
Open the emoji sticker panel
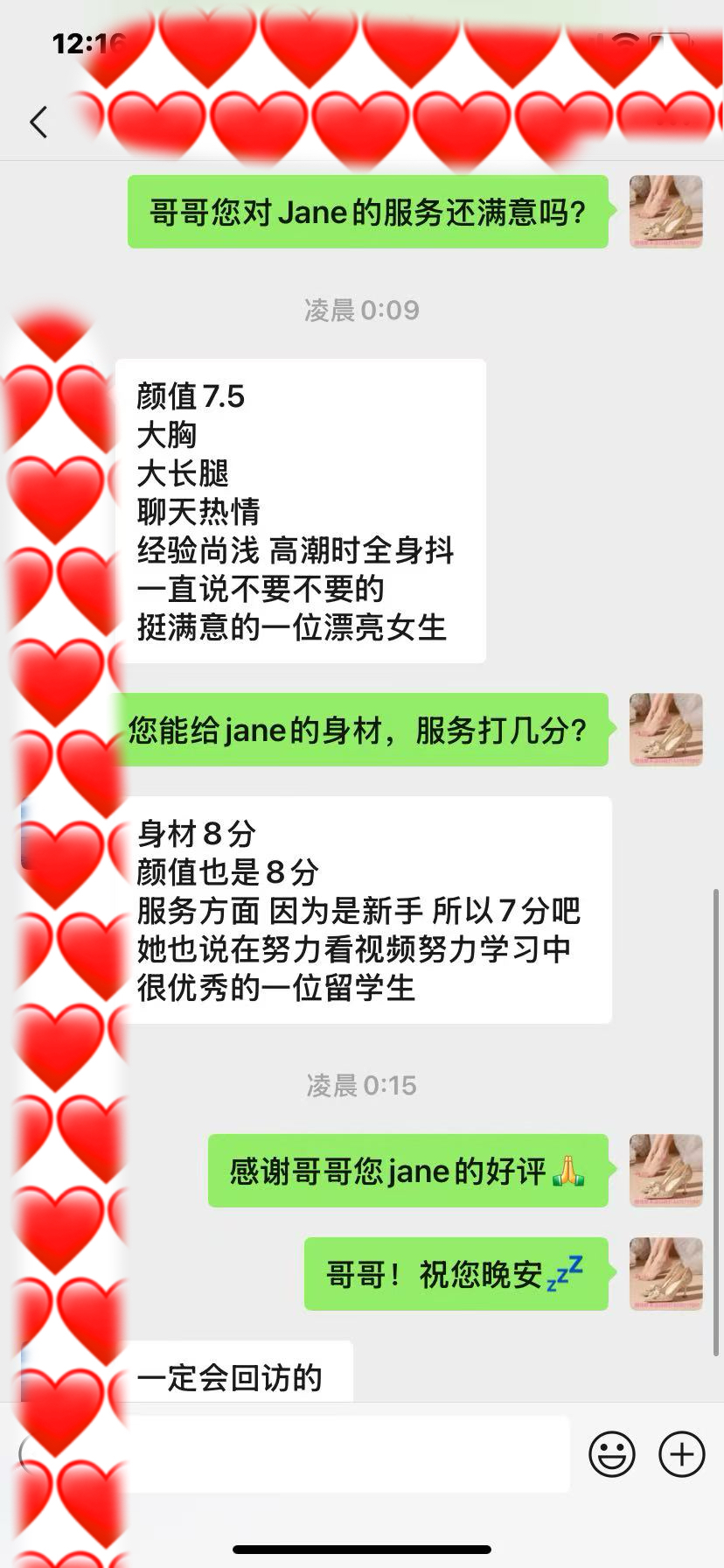tap(611, 1454)
